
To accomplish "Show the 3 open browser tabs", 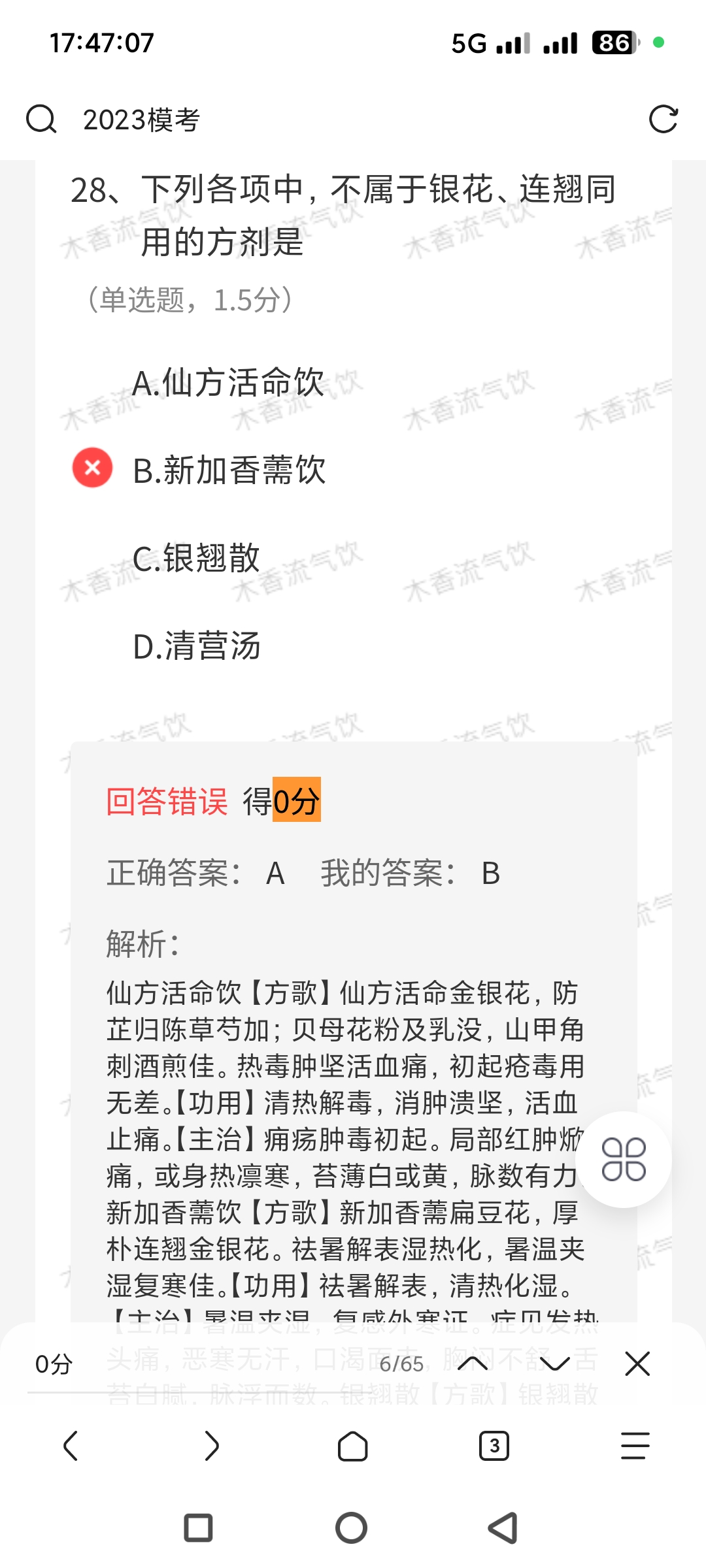I will click(494, 1446).
